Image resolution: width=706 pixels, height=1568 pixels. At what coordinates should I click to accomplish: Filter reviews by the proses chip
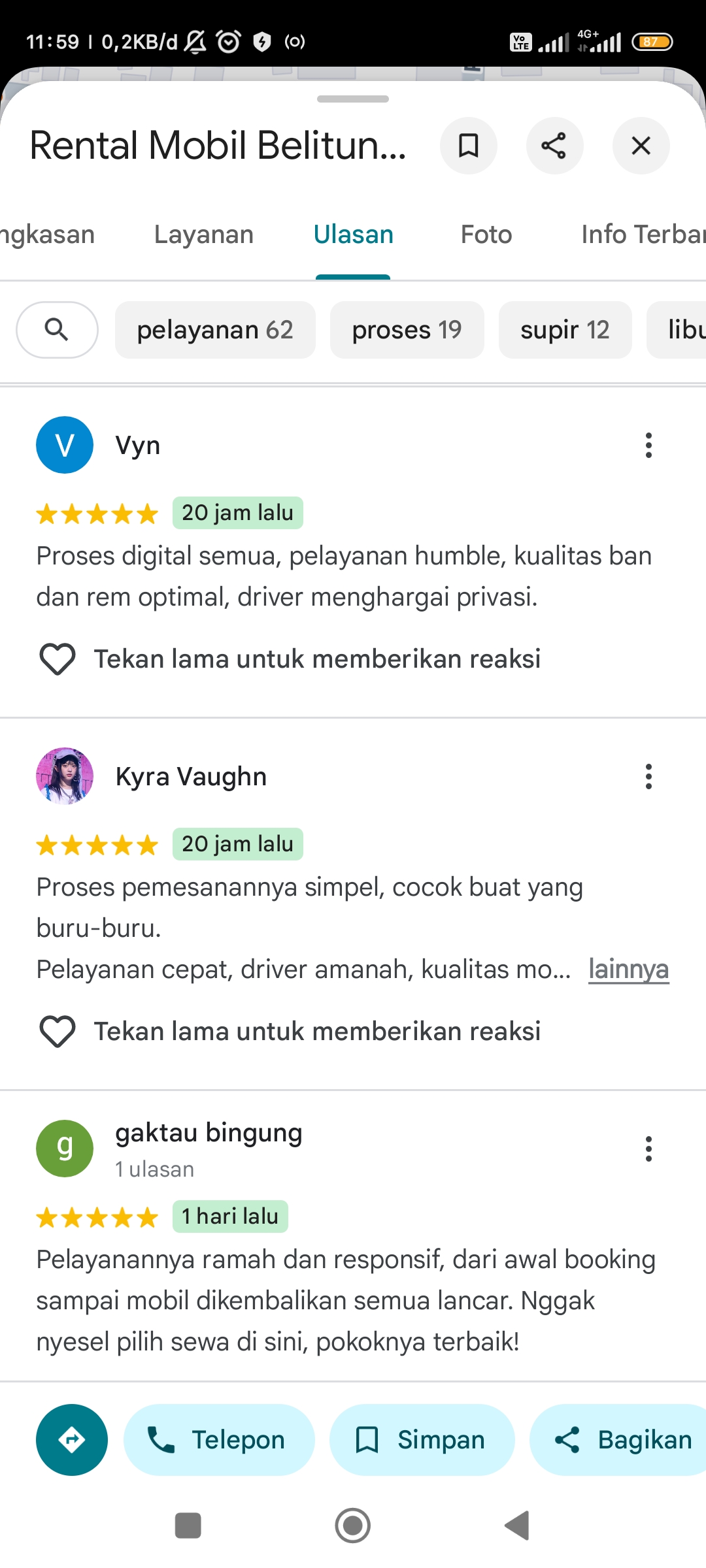(x=407, y=330)
